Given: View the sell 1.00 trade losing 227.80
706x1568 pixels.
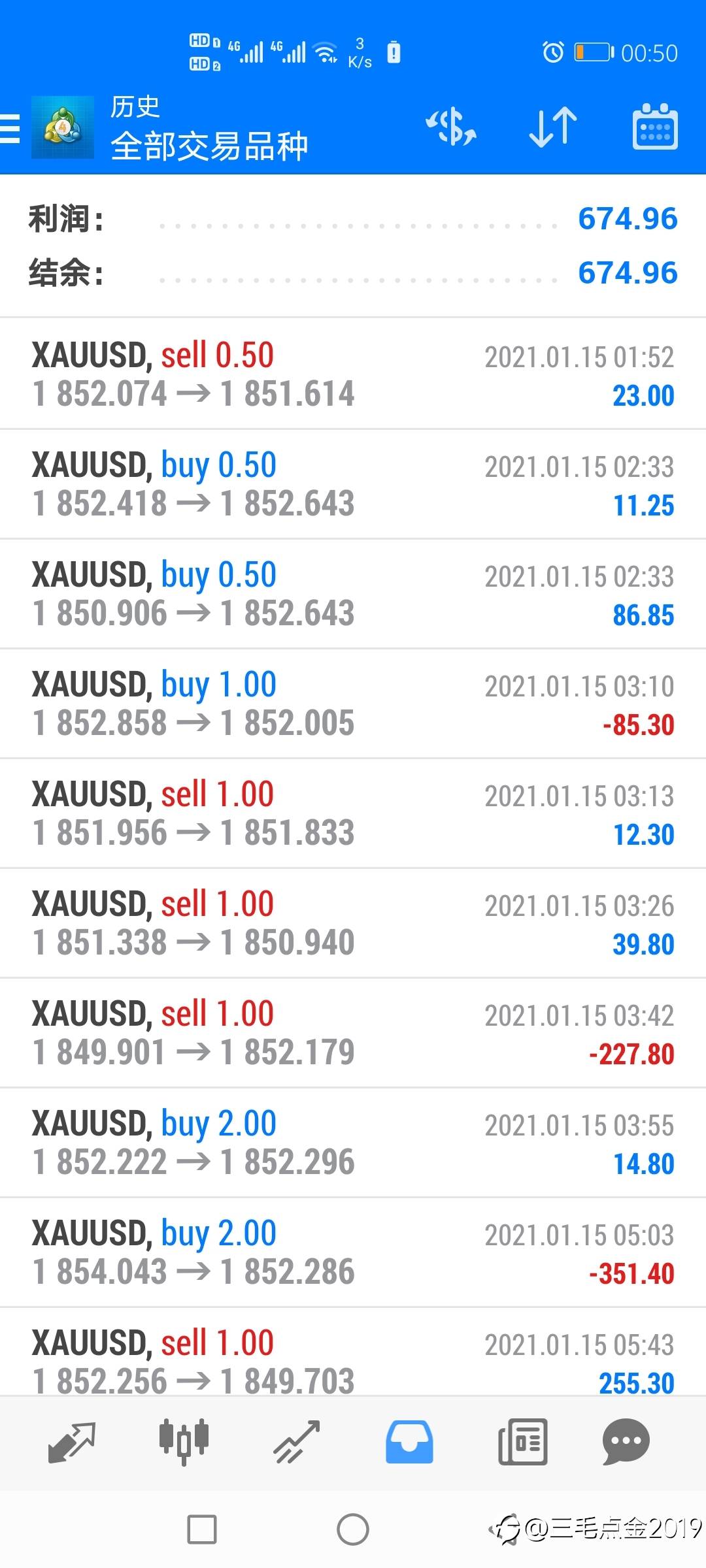Looking at the screenshot, I should pyautogui.click(x=353, y=1033).
